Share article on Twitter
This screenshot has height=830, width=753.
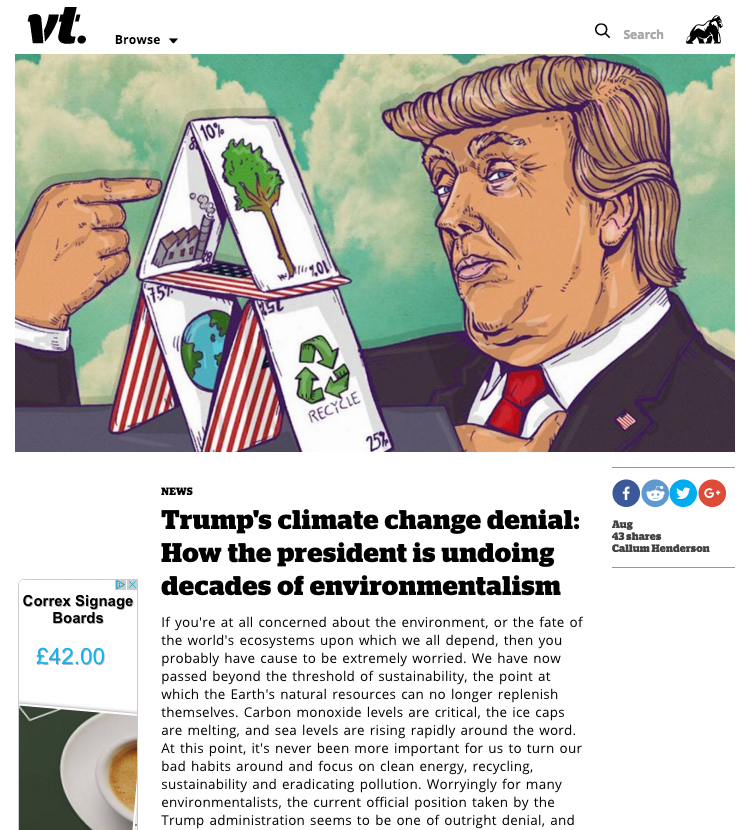point(683,493)
